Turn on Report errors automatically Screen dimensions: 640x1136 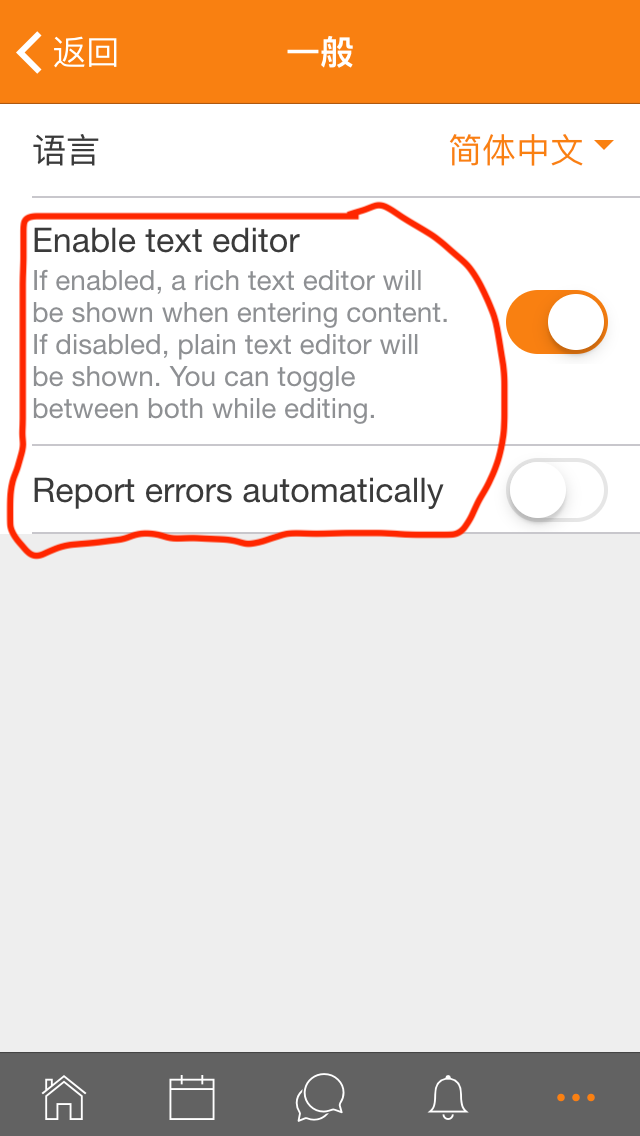point(557,490)
